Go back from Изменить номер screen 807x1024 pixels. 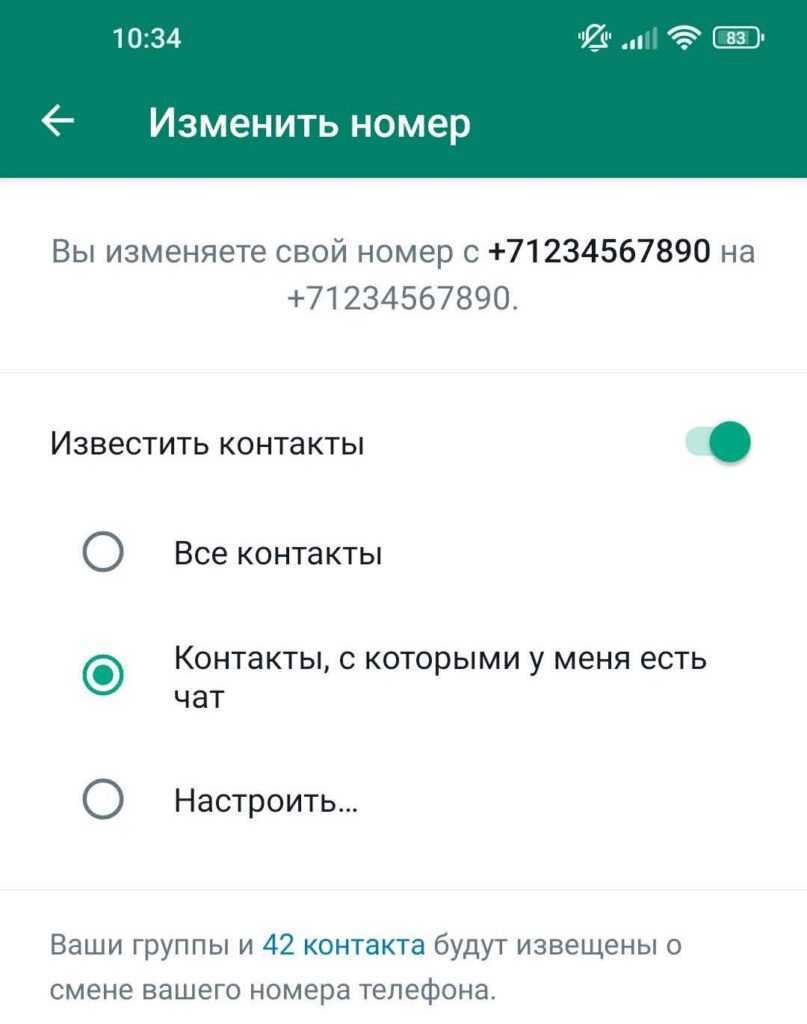[58, 122]
